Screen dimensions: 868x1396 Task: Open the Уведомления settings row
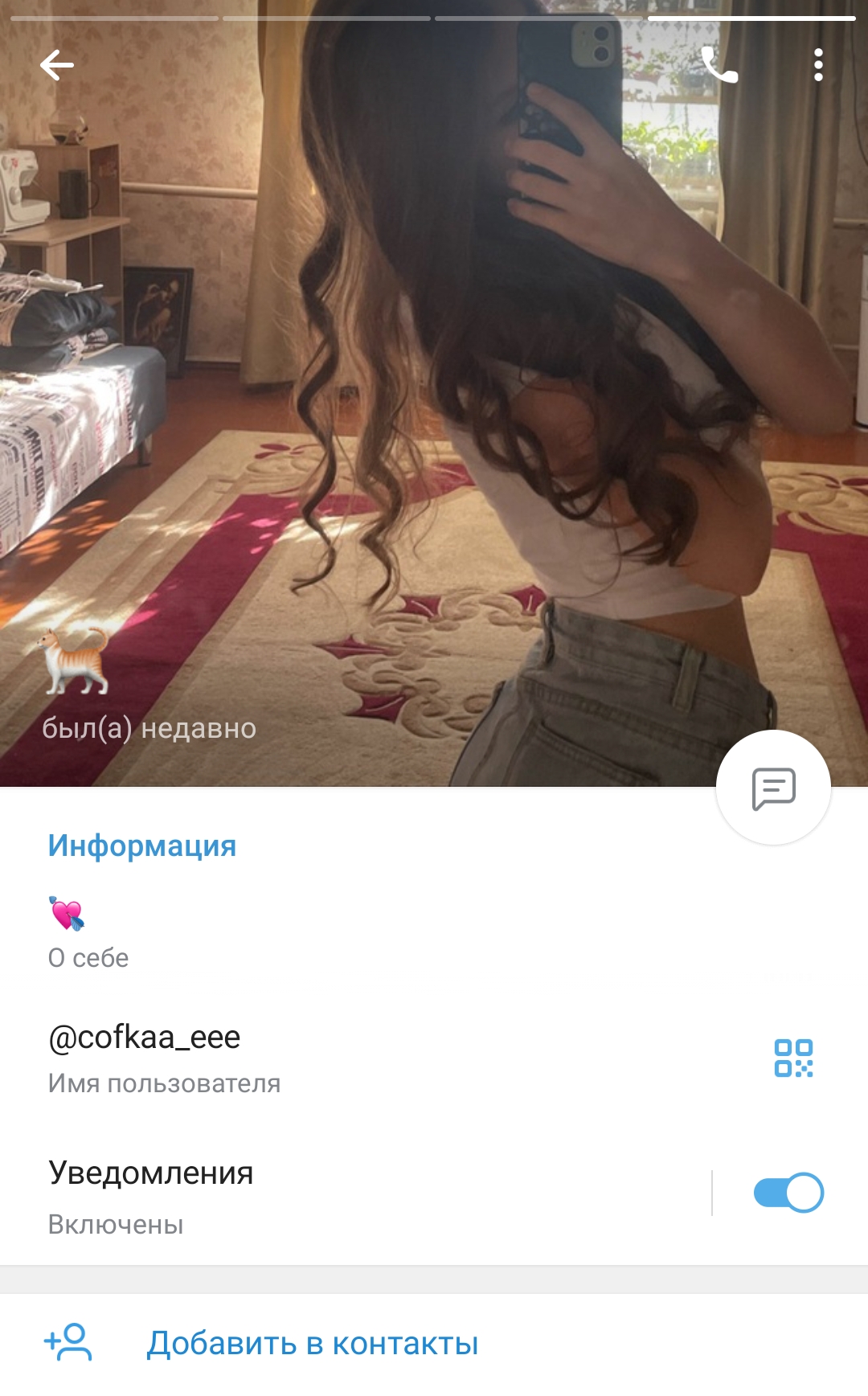point(354,1197)
